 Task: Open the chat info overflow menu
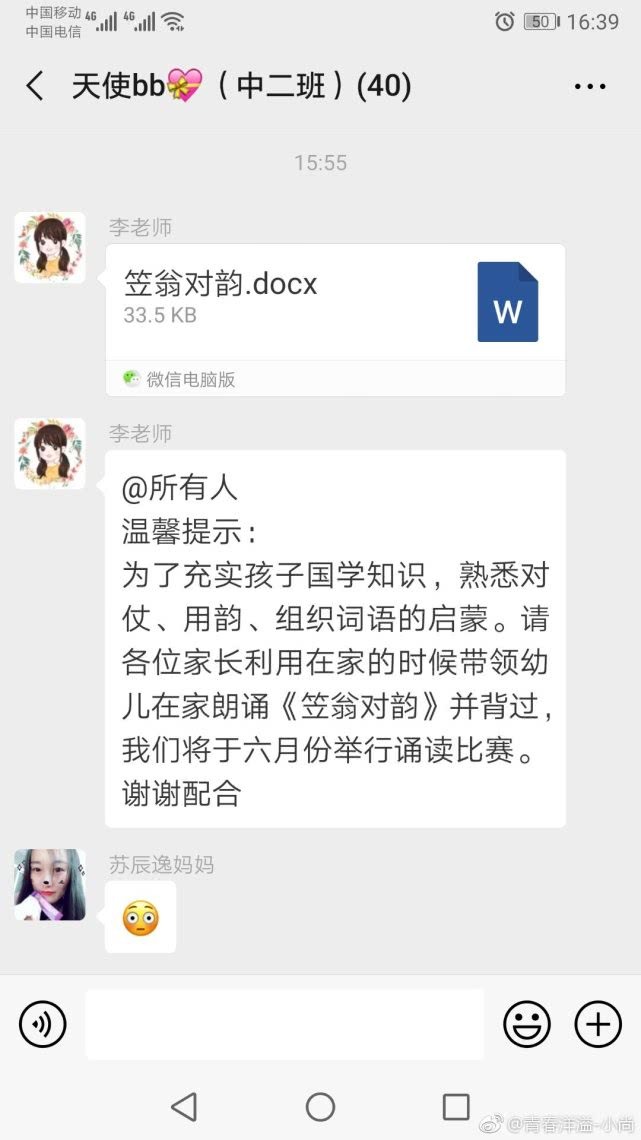pyautogui.click(x=590, y=87)
